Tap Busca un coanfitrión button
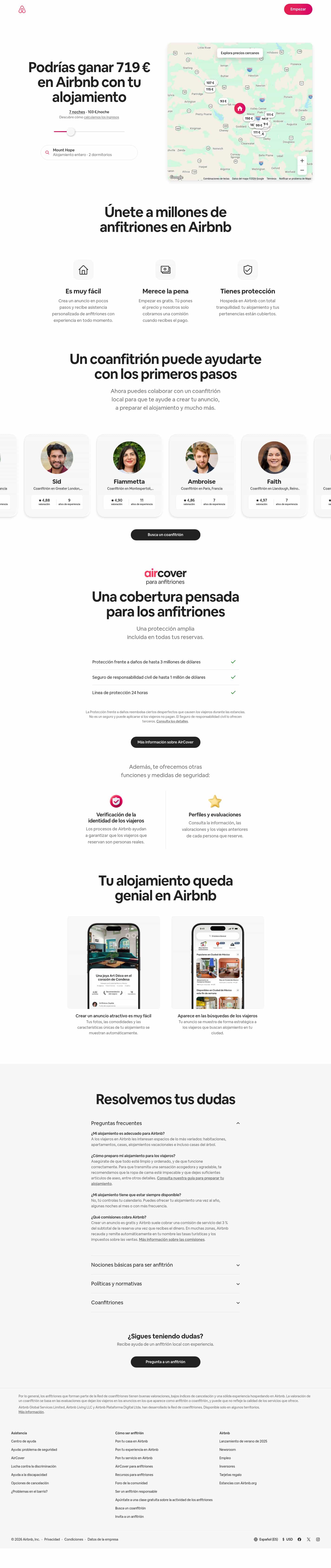This screenshot has width=331, height=1568. [165, 534]
